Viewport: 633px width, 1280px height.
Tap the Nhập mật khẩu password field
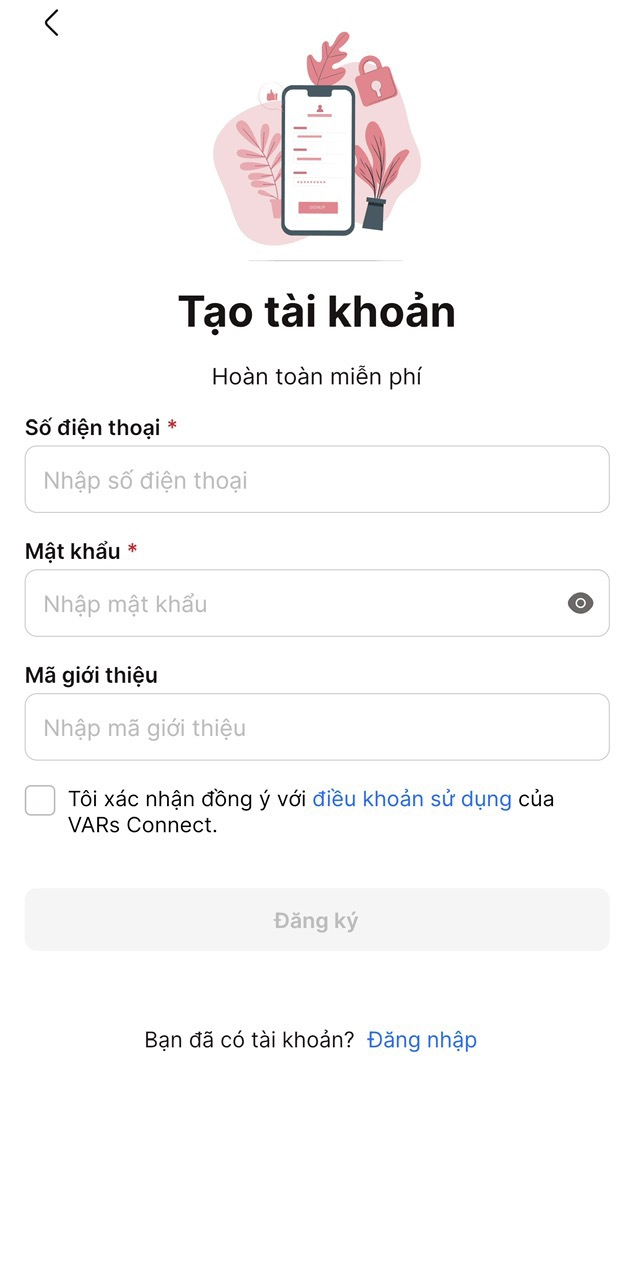[x=290, y=604]
